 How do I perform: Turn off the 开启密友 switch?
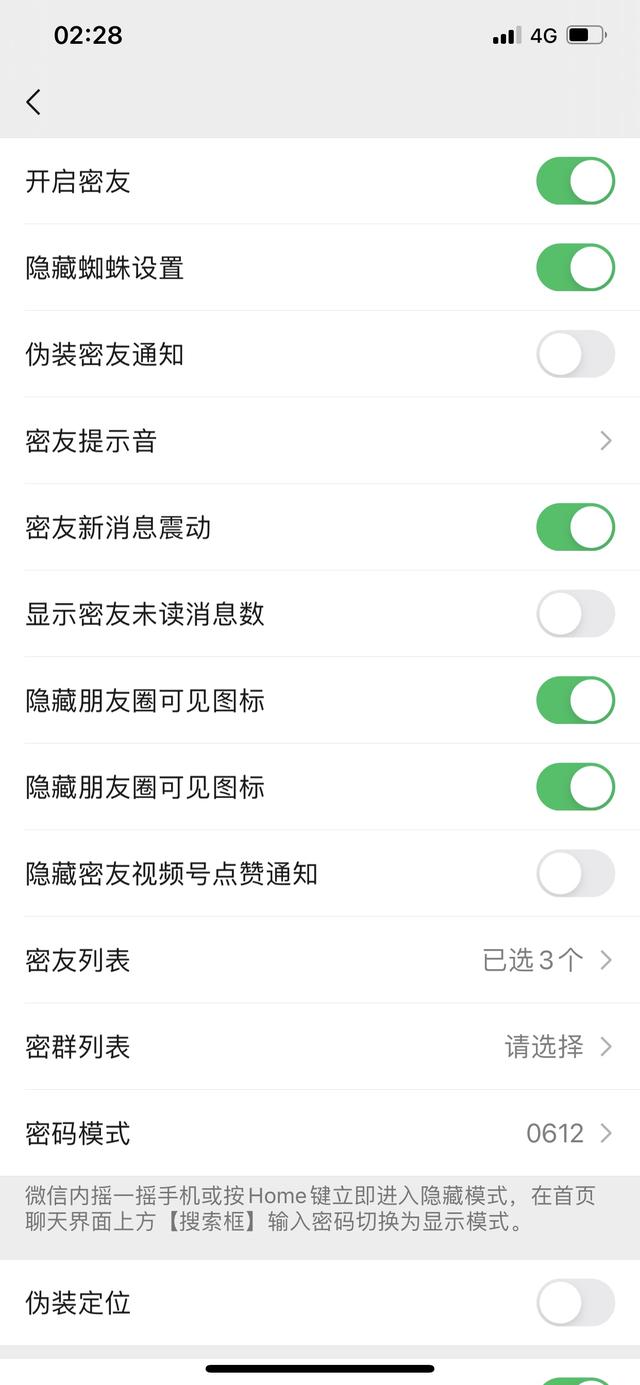pos(575,181)
